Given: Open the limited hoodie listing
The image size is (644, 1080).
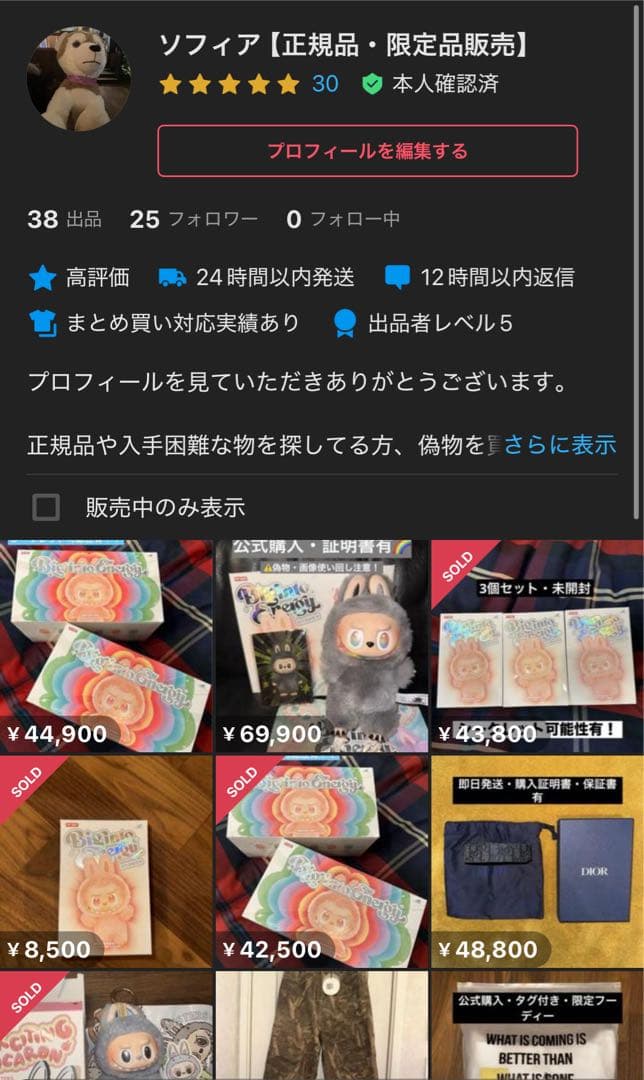Looking at the screenshot, I should [537, 1026].
